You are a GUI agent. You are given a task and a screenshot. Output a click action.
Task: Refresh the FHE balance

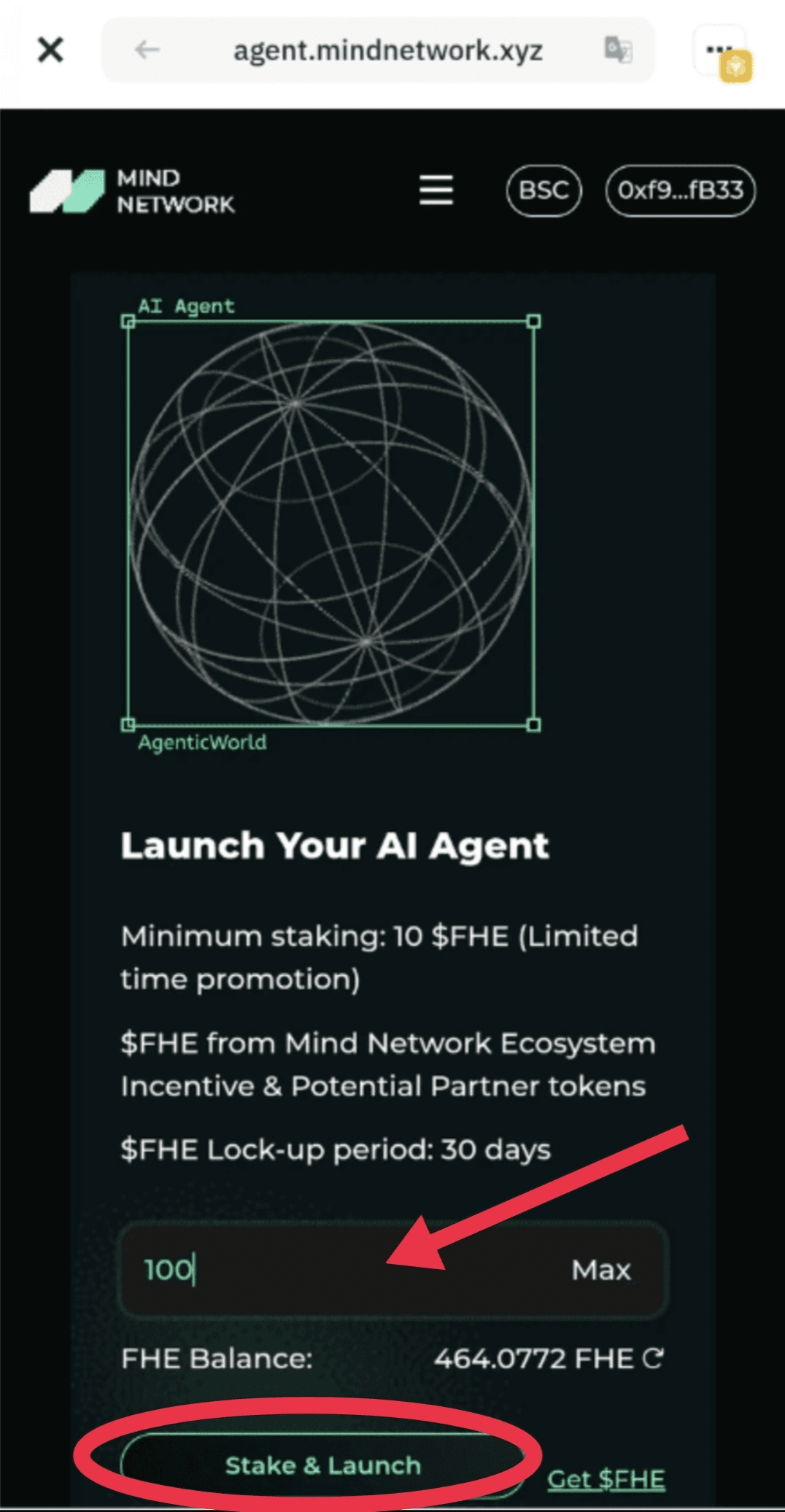coord(653,1358)
